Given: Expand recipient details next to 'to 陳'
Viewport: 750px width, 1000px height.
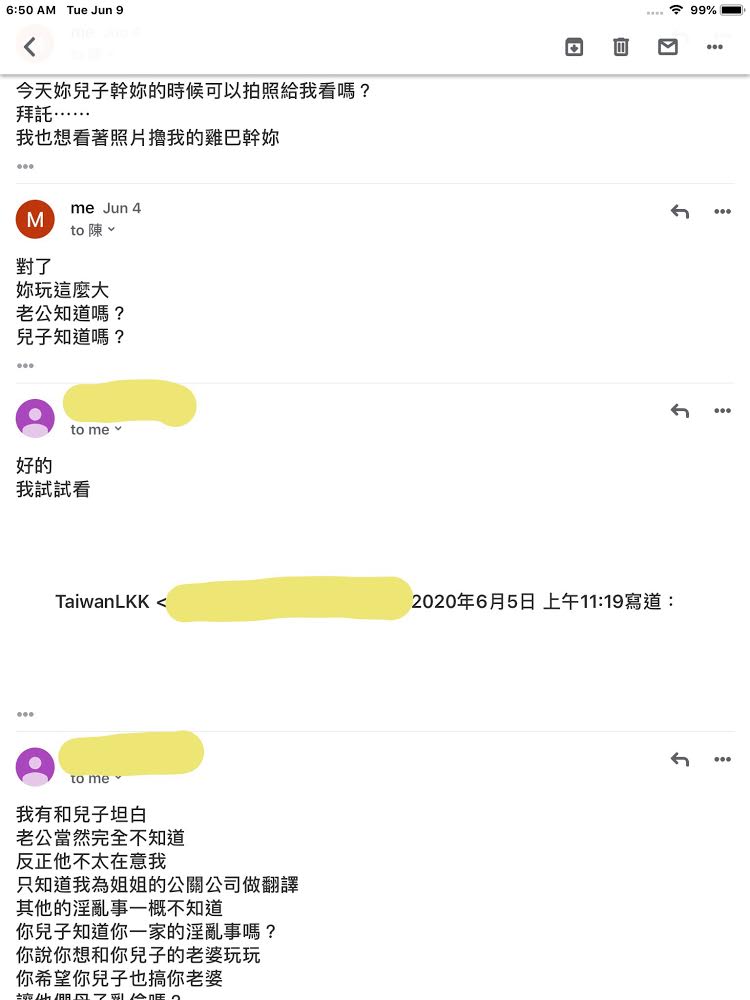Looking at the screenshot, I should (111, 230).
